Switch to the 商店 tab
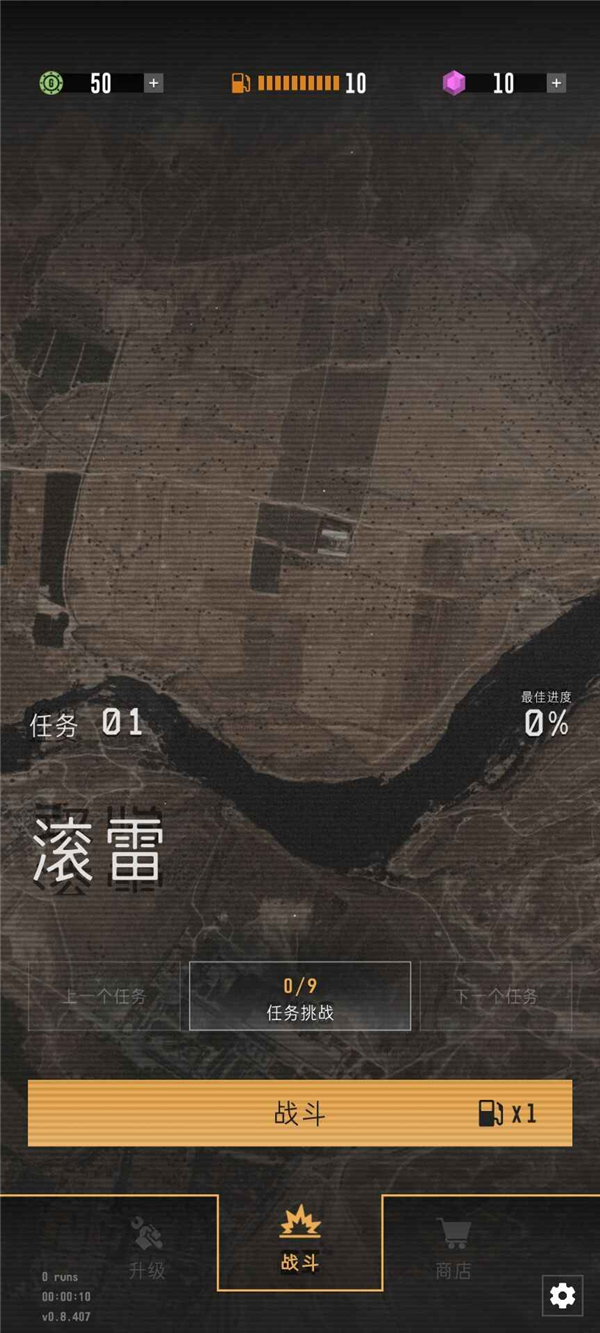 point(453,1250)
